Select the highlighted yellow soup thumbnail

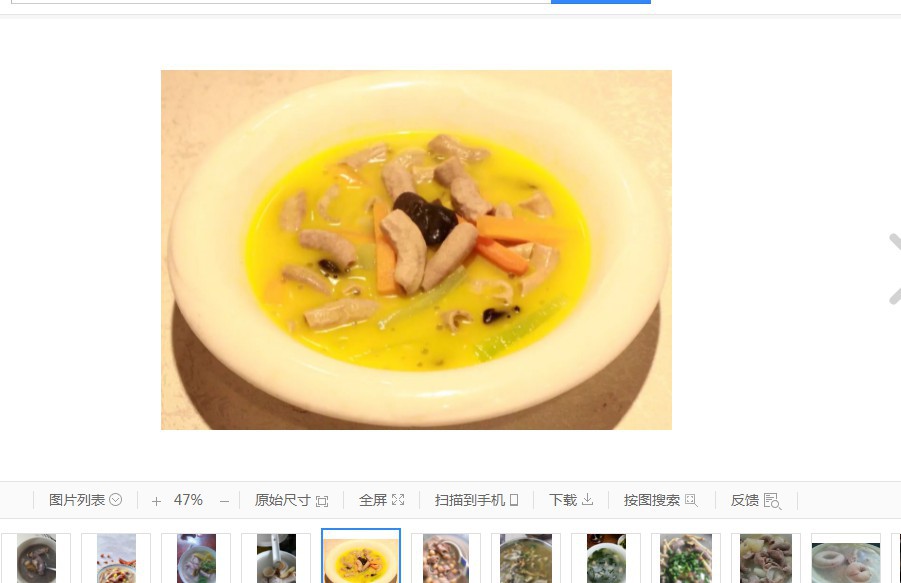click(x=361, y=558)
